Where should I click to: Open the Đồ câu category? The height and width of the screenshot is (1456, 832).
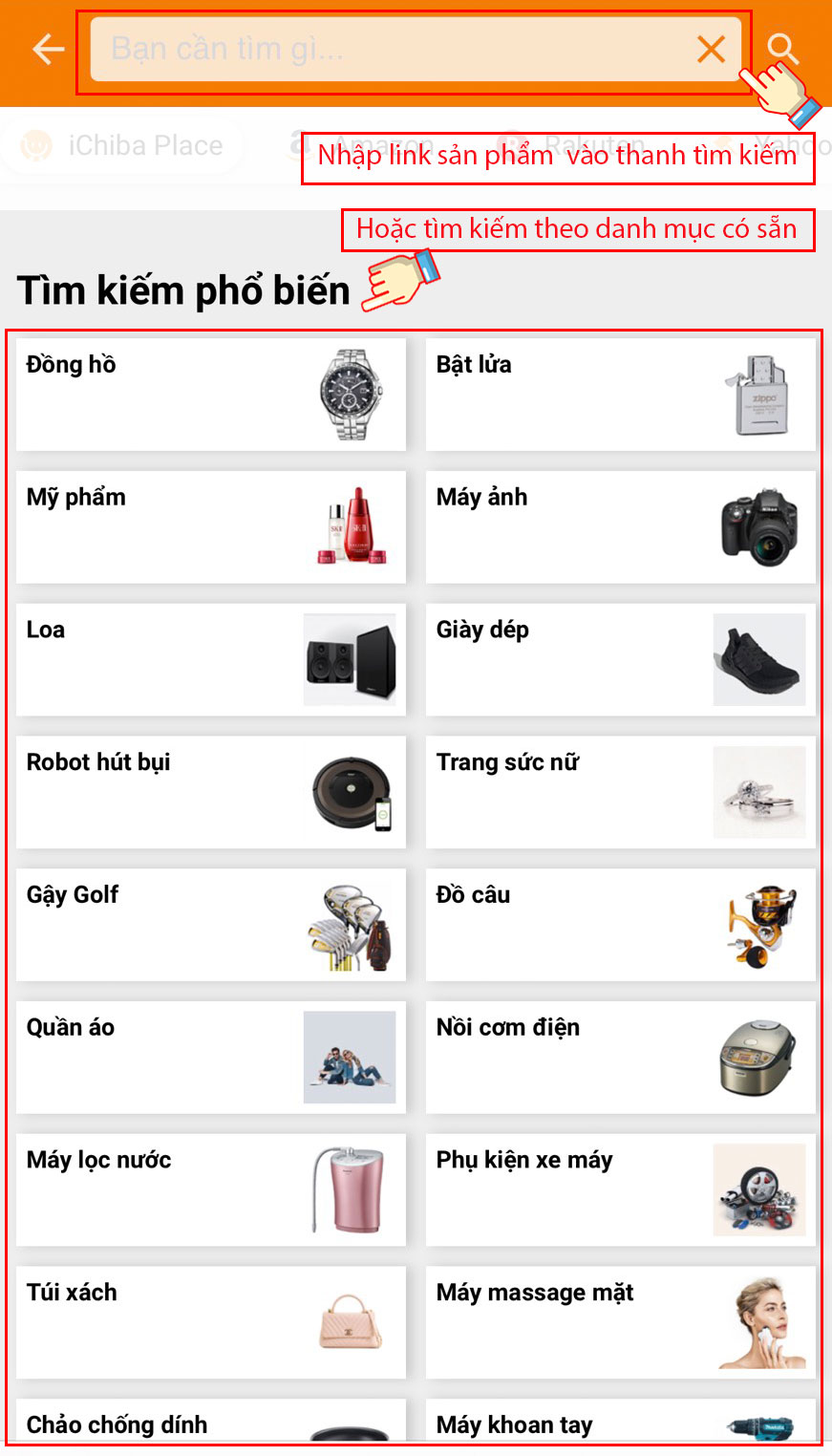620,925
